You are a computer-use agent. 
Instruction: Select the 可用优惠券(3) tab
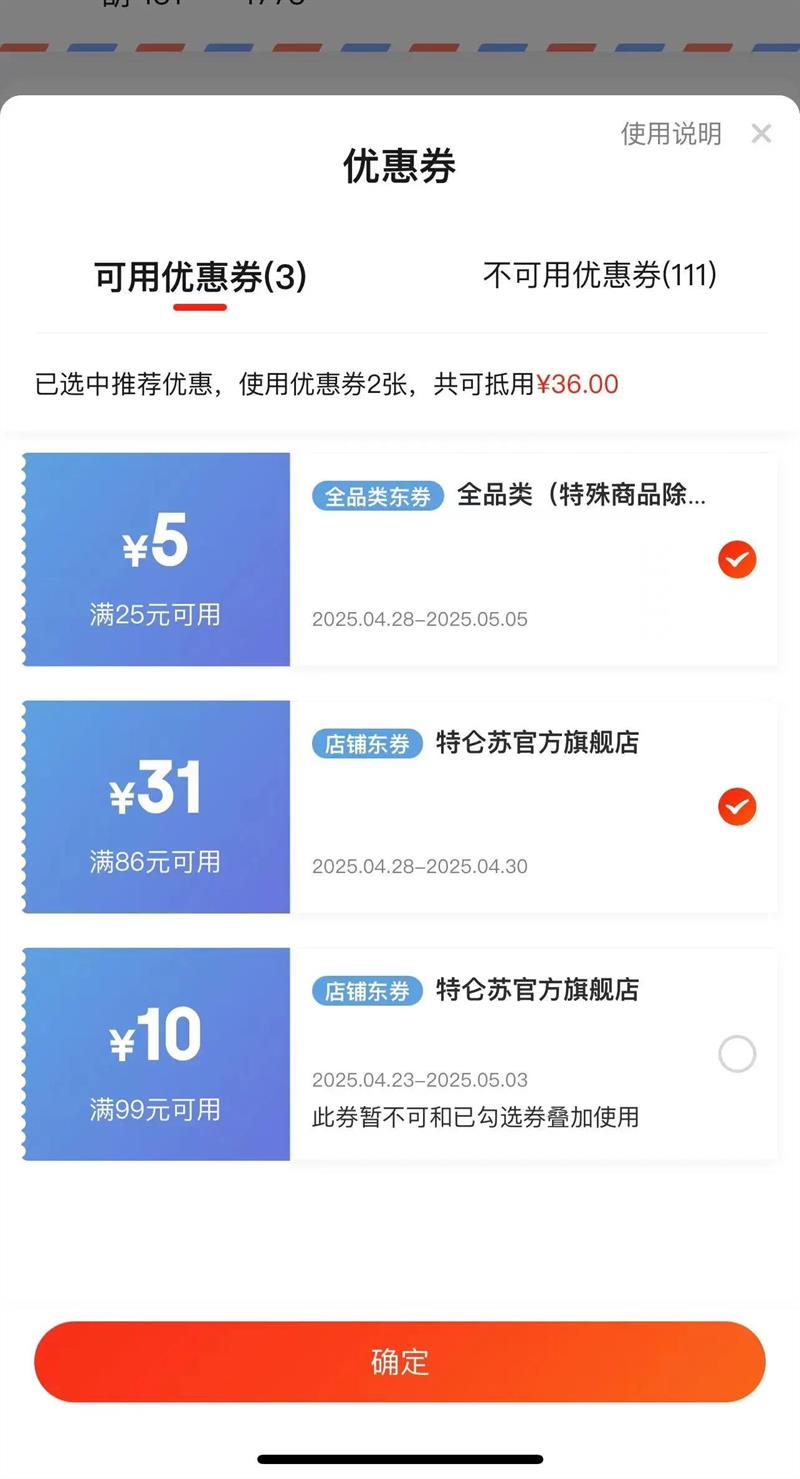point(200,277)
